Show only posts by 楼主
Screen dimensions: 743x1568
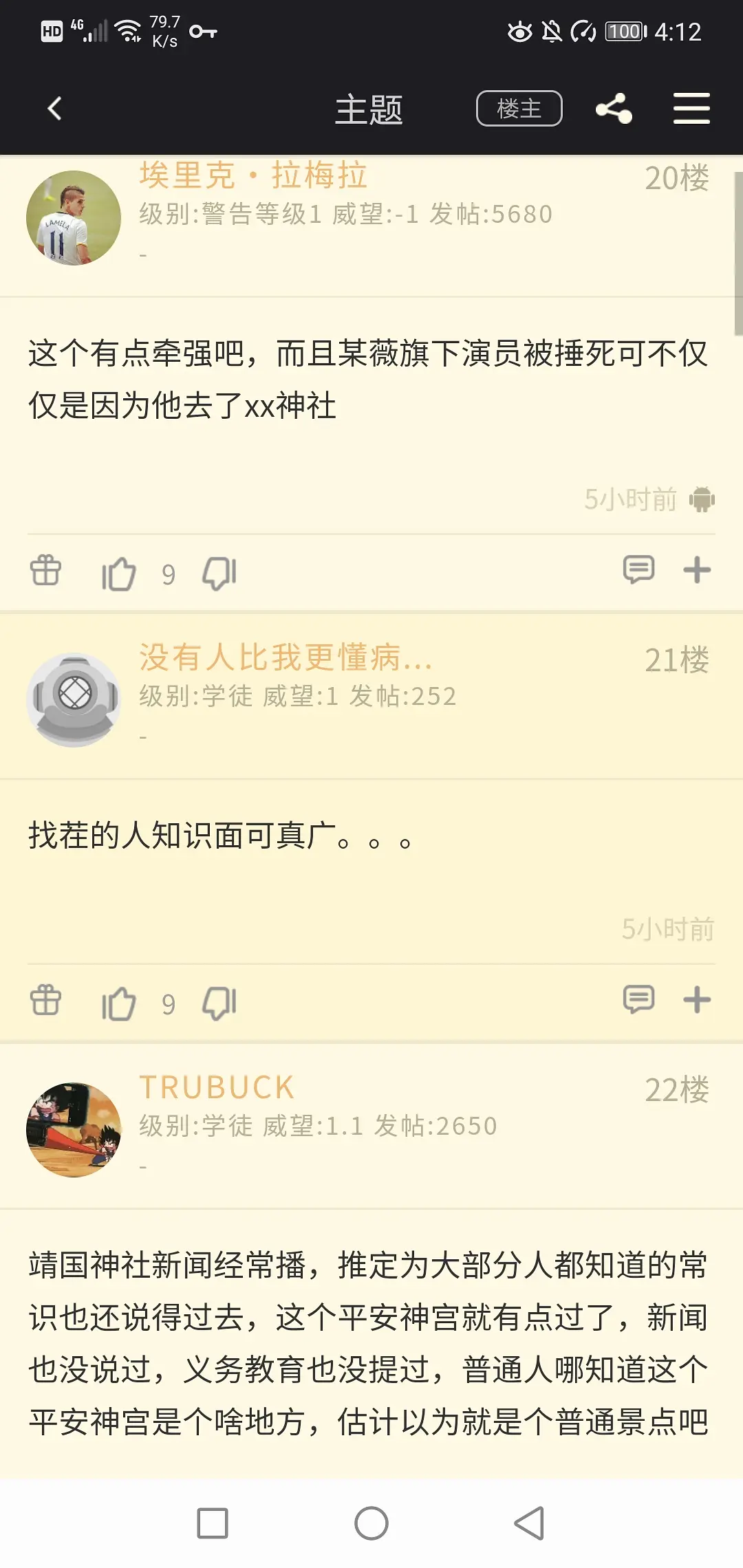click(519, 109)
